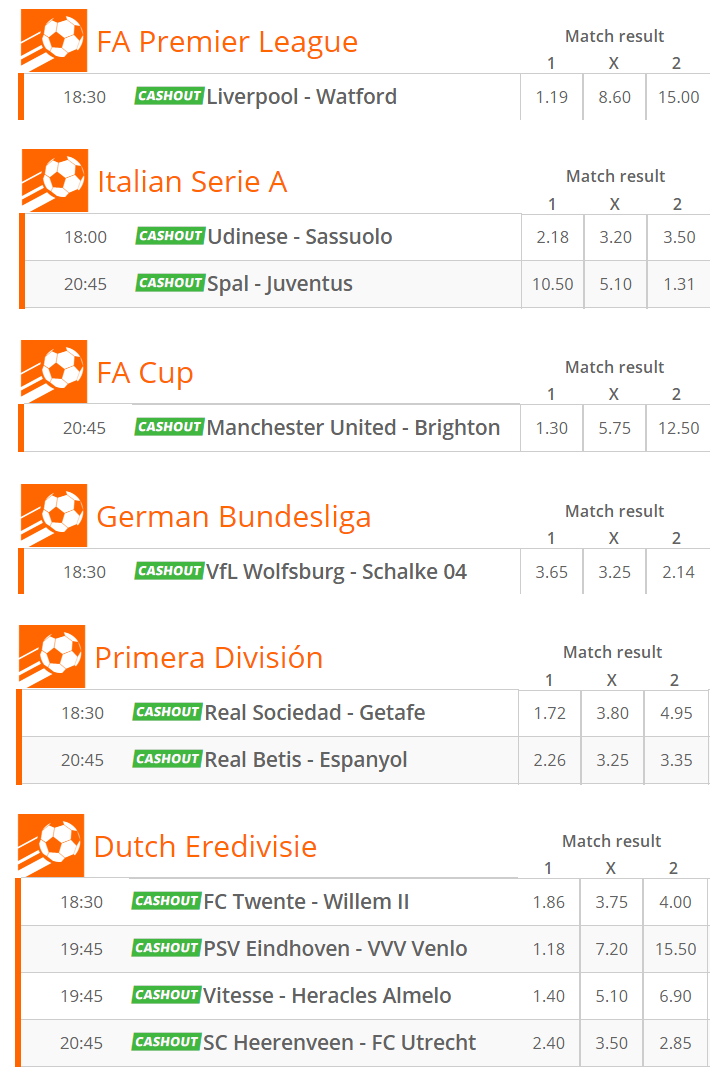
Task: Select Liverpool win odds 1.19
Action: point(551,97)
